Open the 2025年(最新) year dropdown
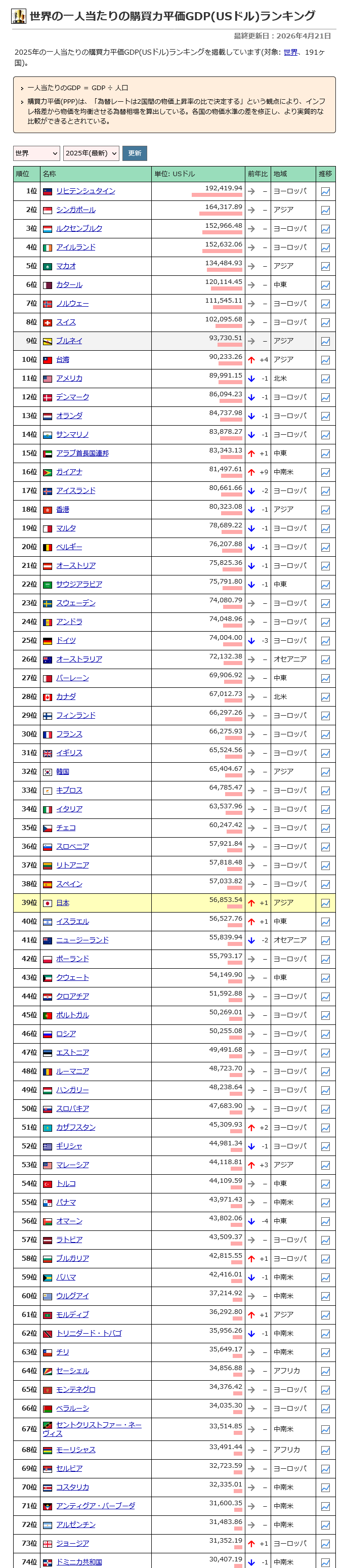The height and width of the screenshot is (1568, 344). [x=92, y=153]
